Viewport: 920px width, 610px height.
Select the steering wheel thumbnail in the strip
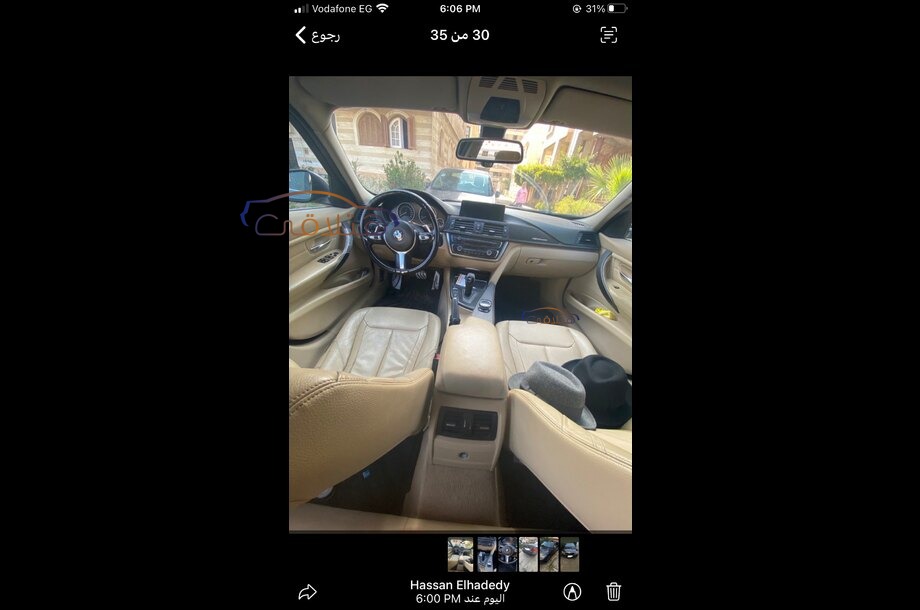point(507,554)
